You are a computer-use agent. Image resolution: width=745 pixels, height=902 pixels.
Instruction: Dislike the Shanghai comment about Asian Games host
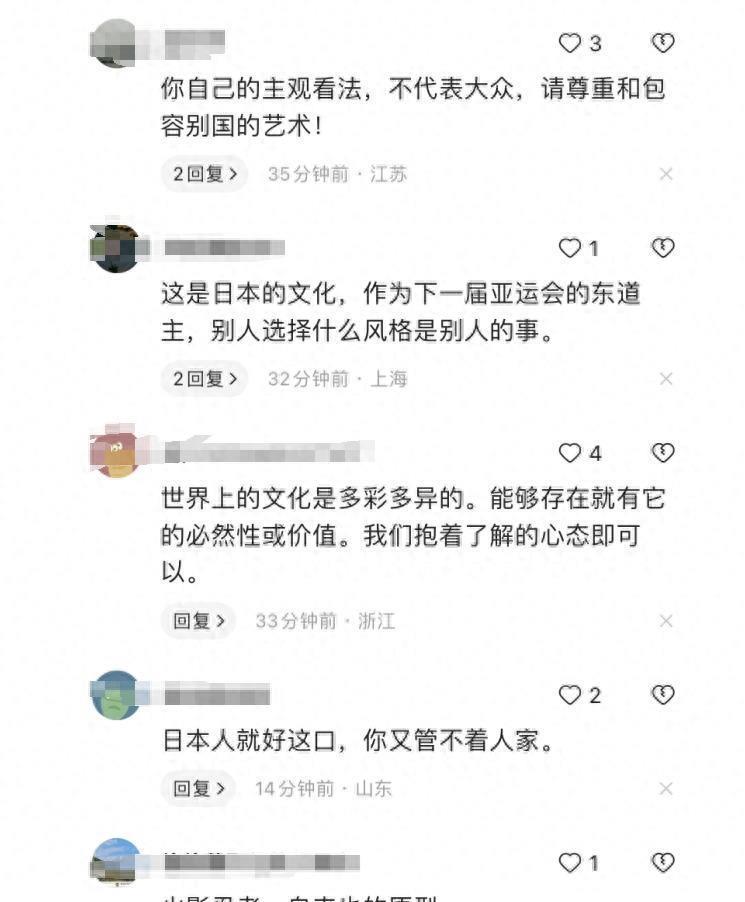662,248
